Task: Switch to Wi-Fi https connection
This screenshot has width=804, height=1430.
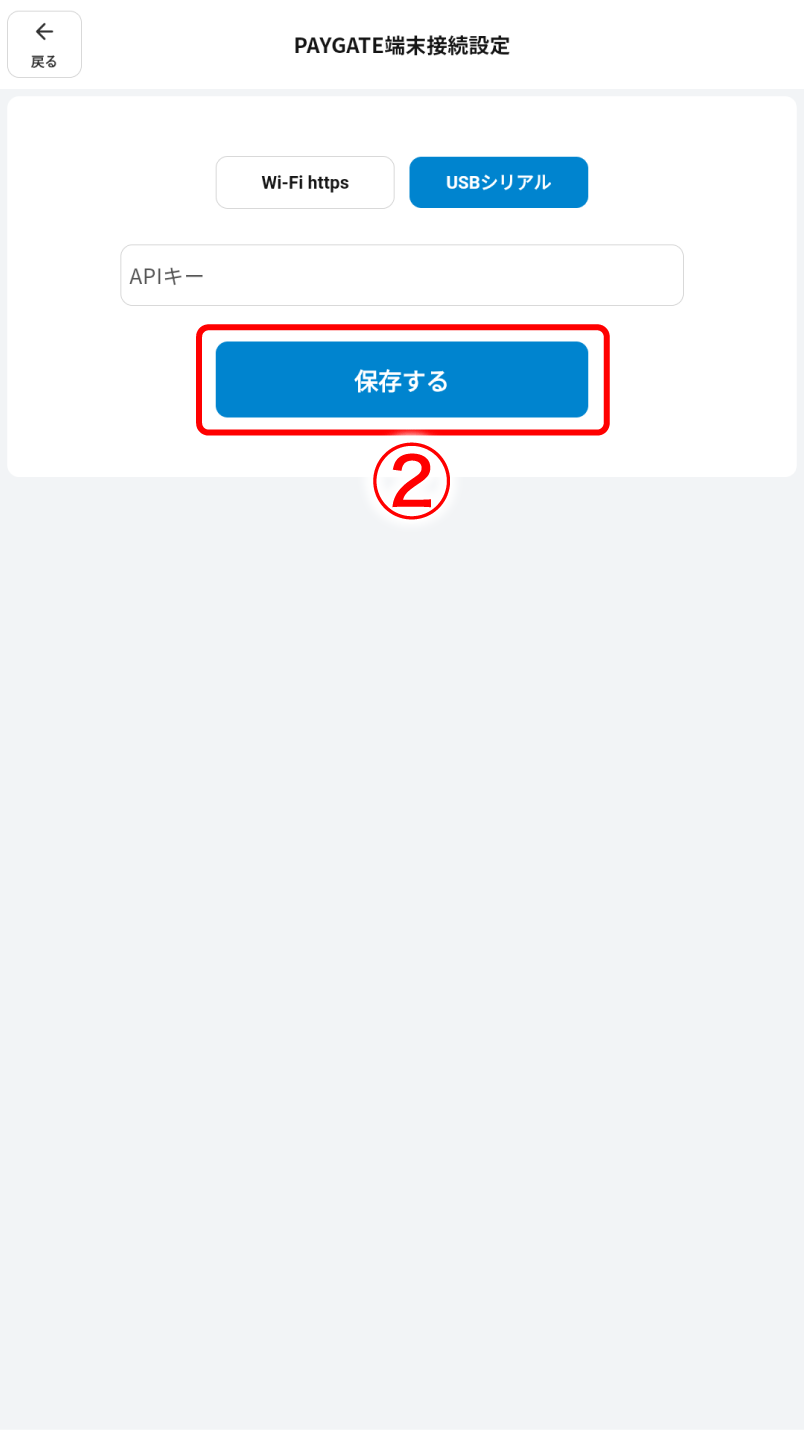Action: point(305,182)
